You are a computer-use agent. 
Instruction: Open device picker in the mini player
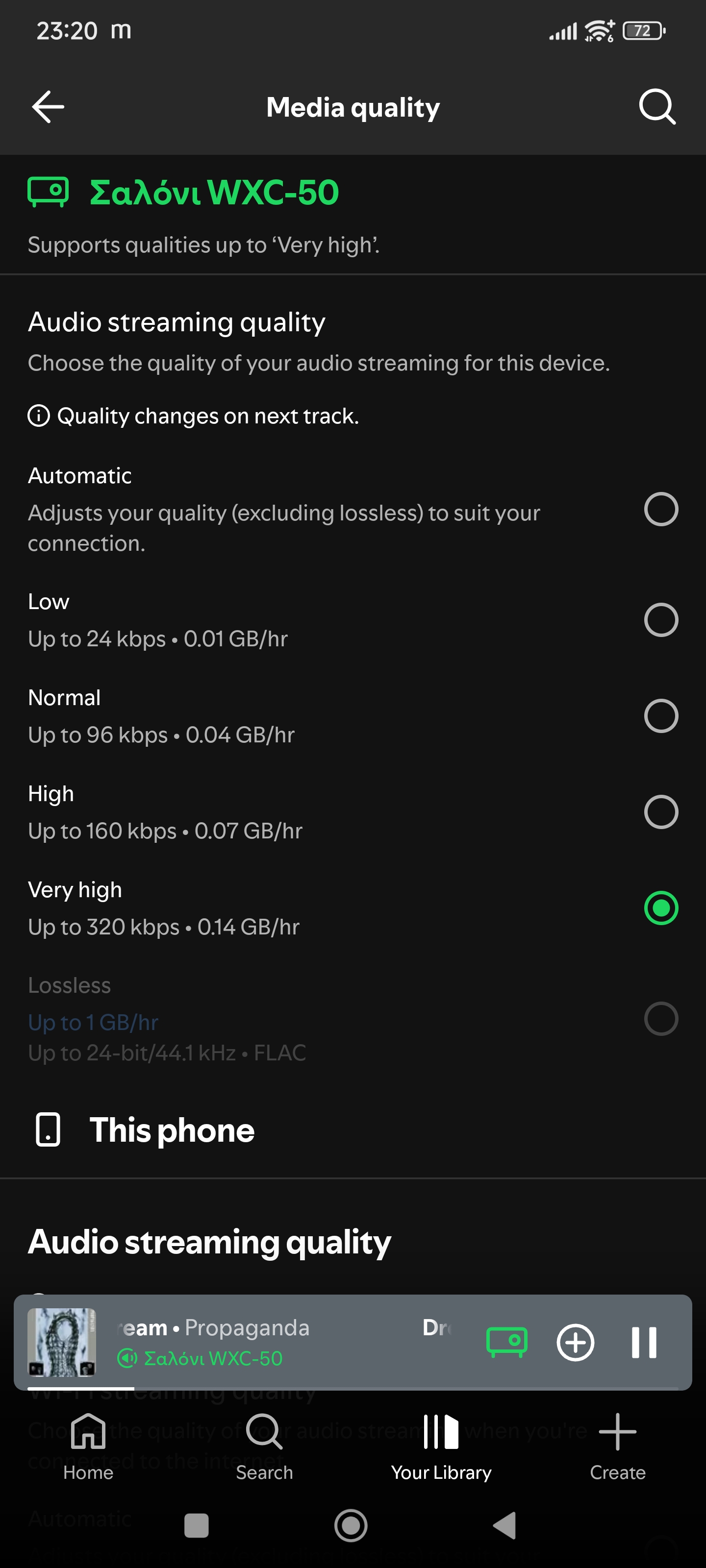coord(506,1342)
